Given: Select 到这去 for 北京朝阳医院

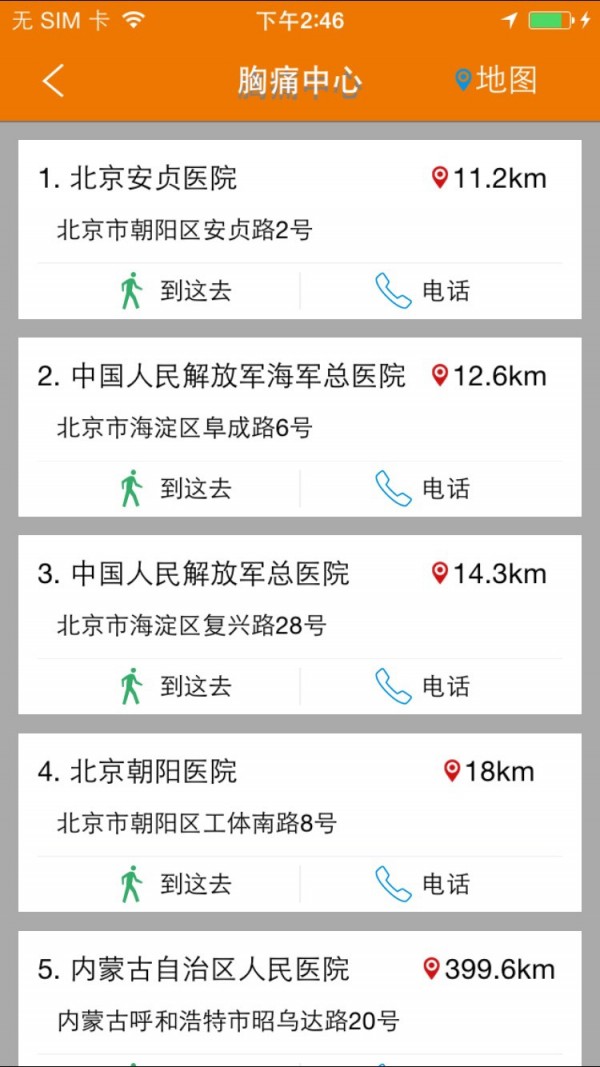Looking at the screenshot, I should click(x=176, y=883).
